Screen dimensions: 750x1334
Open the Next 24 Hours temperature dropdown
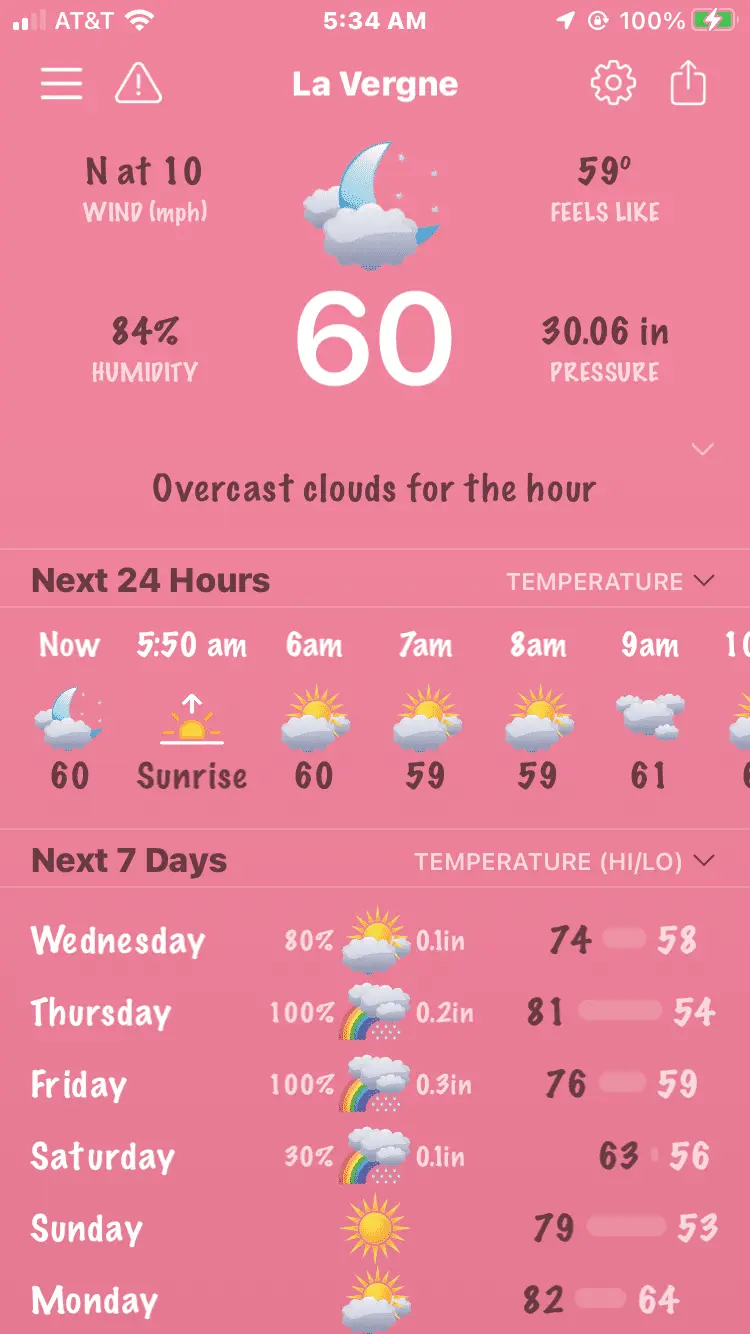tap(610, 581)
